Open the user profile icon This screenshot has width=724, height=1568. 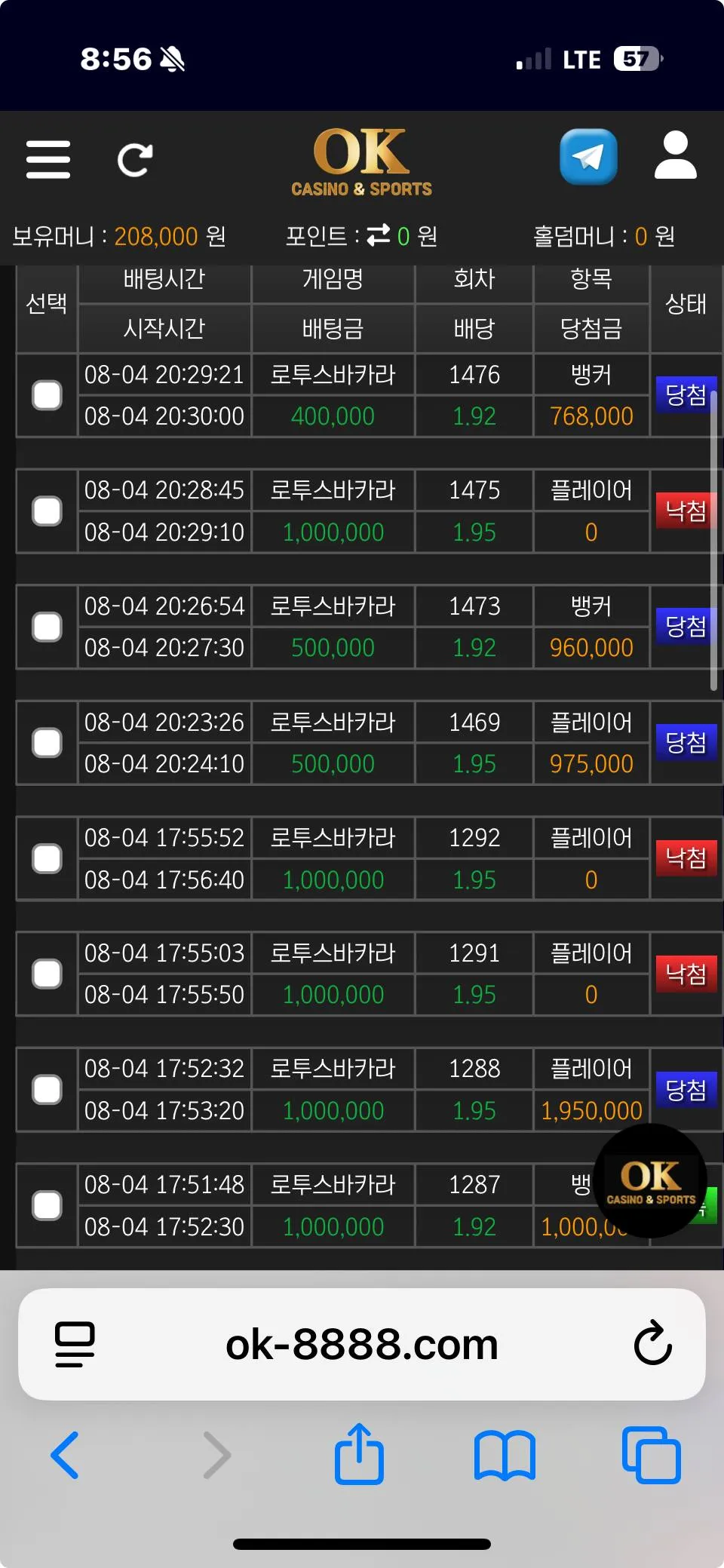click(x=675, y=155)
